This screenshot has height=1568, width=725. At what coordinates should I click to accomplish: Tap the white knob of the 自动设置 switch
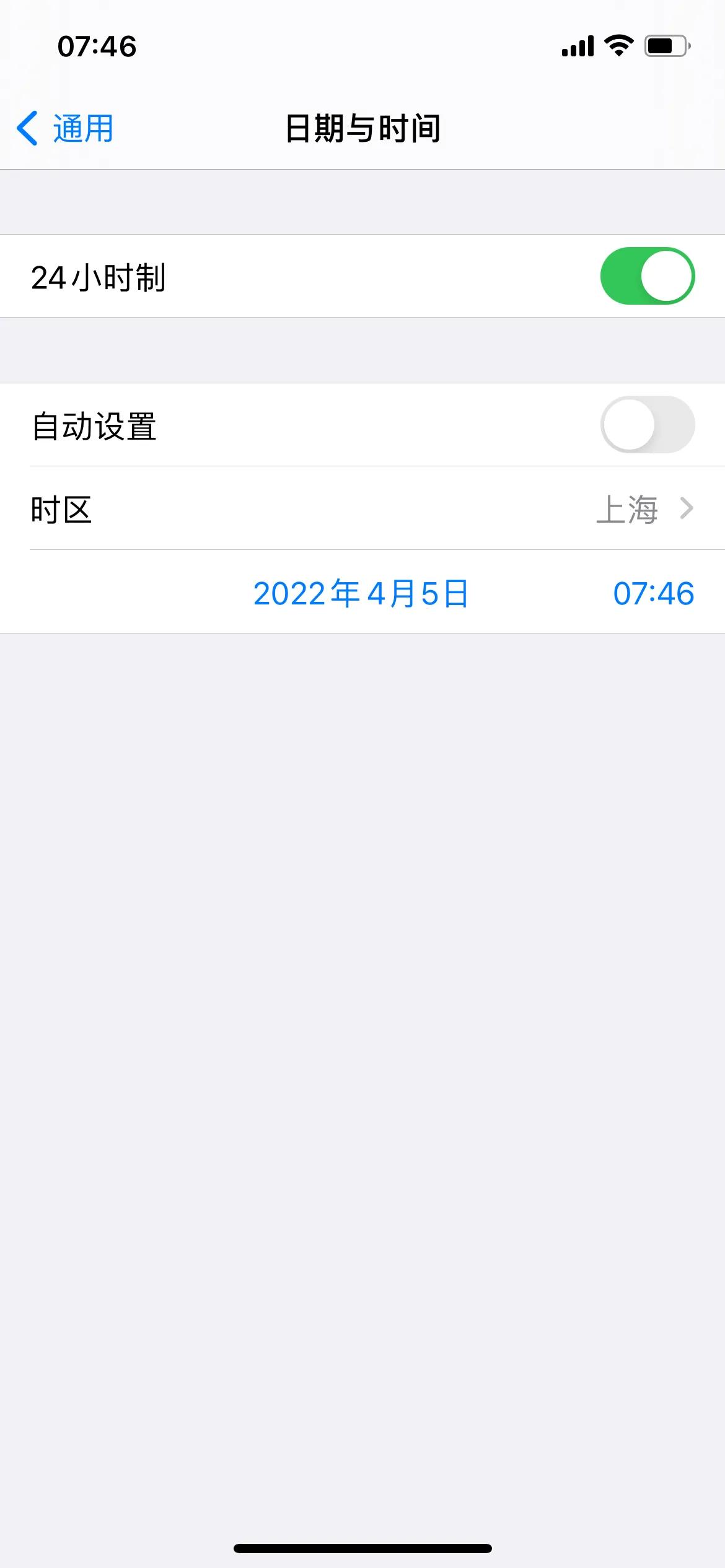(628, 425)
